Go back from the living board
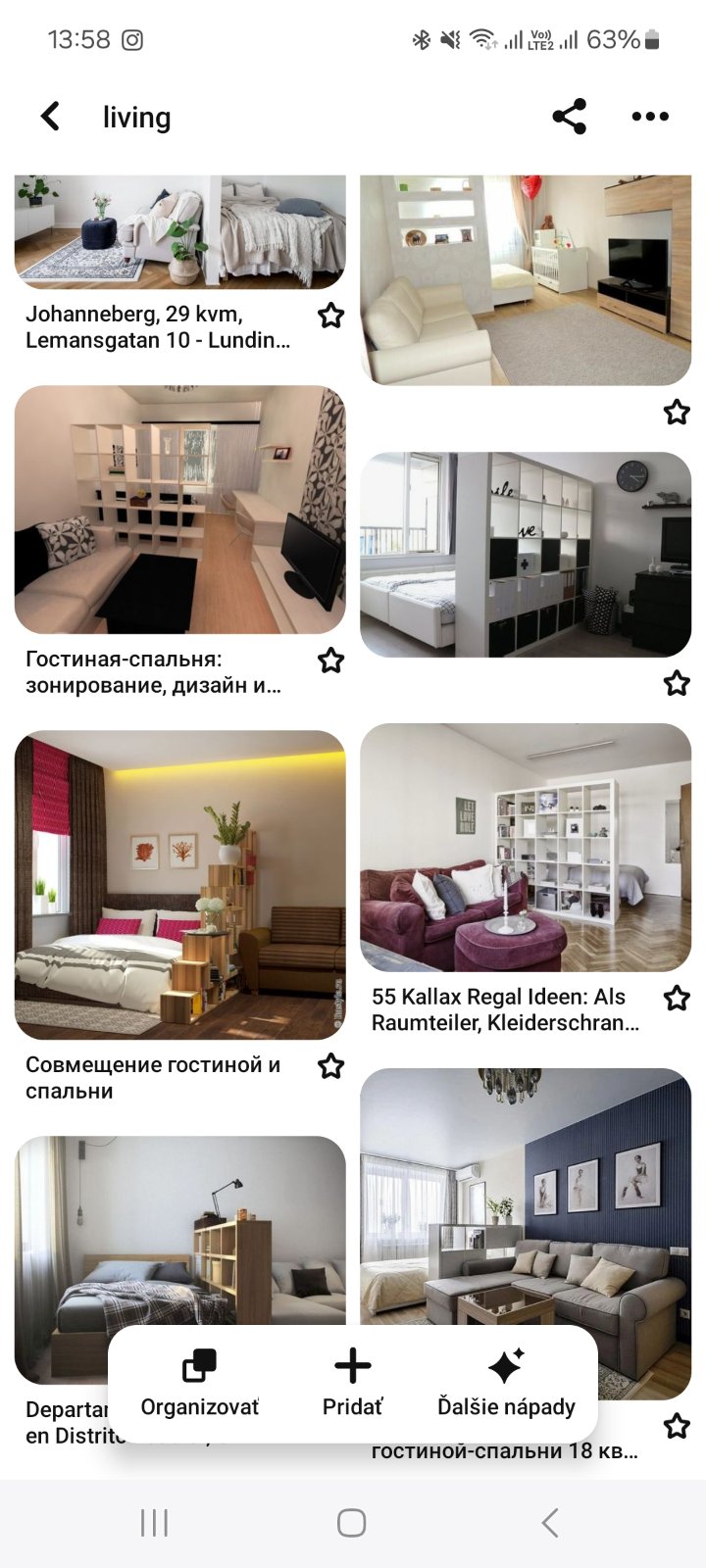Viewport: 706px width, 1568px height. (51, 117)
